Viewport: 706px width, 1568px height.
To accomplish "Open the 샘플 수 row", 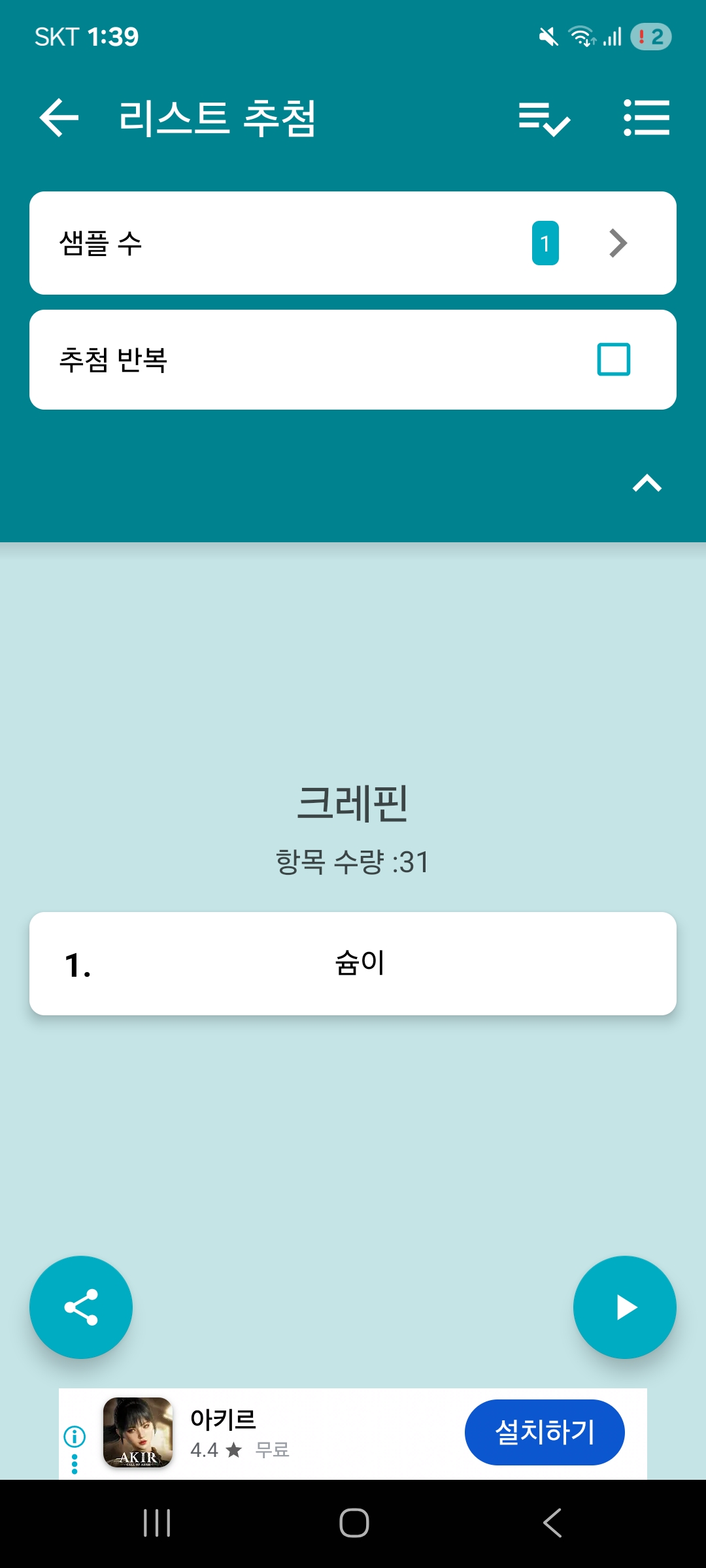I will [x=353, y=243].
